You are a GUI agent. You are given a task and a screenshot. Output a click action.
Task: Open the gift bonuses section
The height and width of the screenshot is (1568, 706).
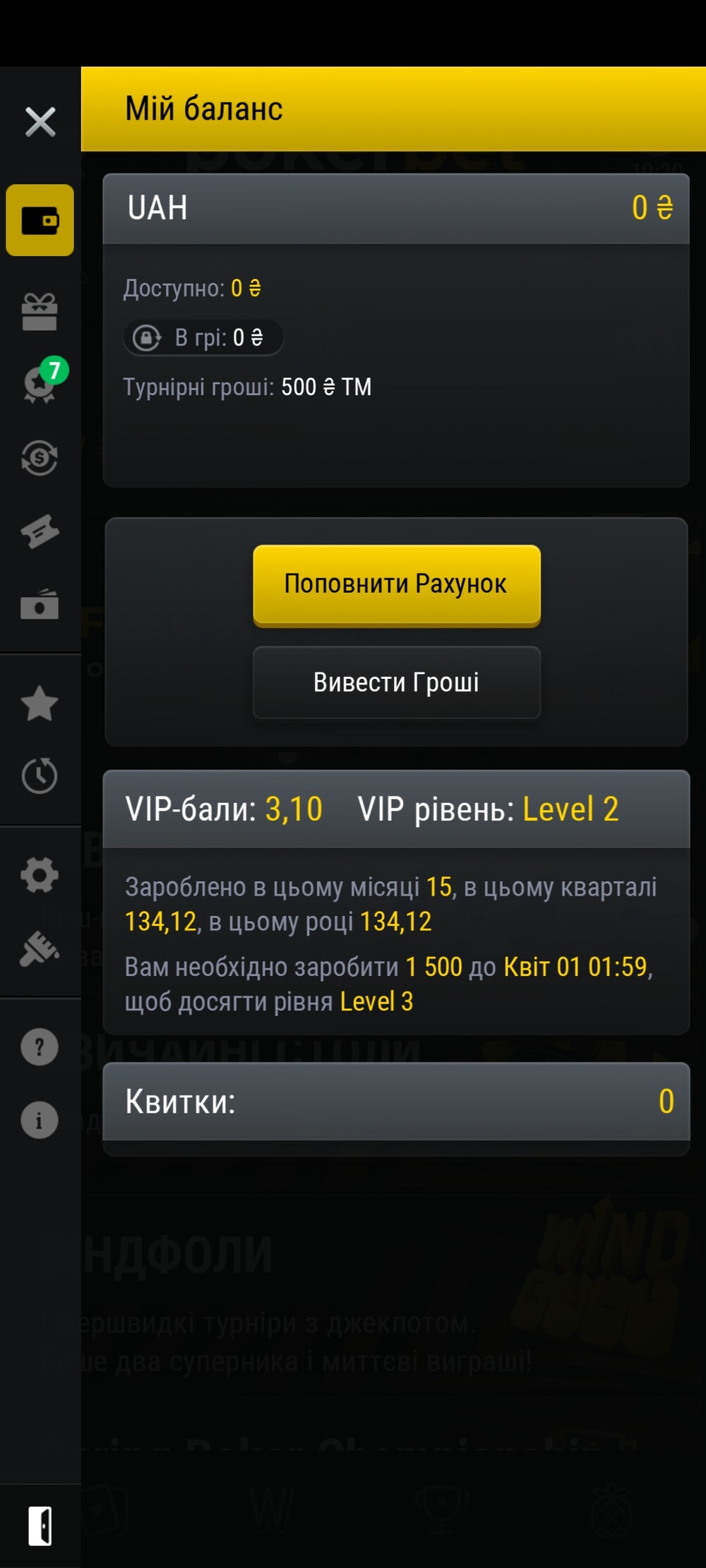(40, 312)
